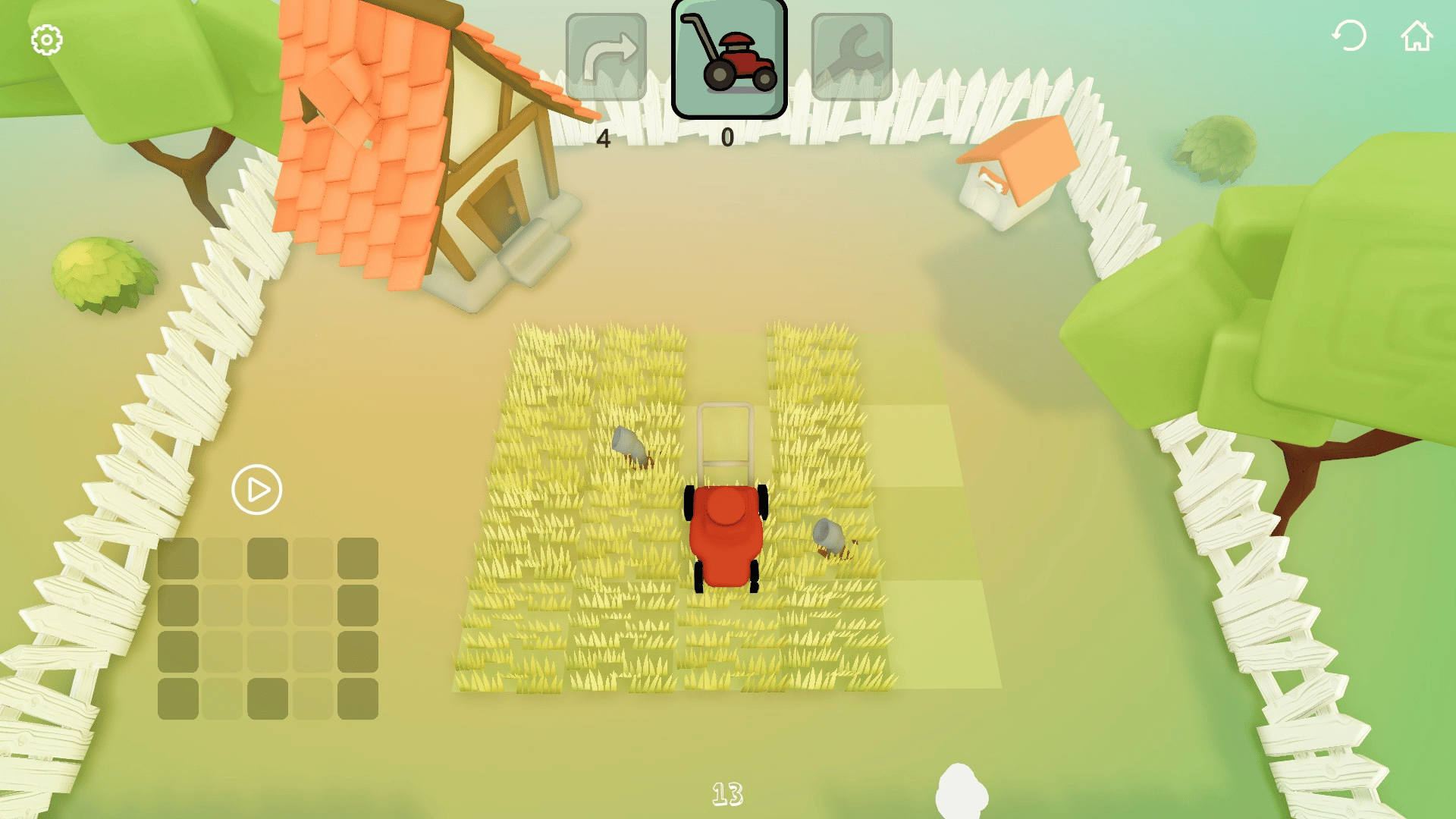
Task: Restart the level with the reset arrow
Action: pyautogui.click(x=1349, y=36)
